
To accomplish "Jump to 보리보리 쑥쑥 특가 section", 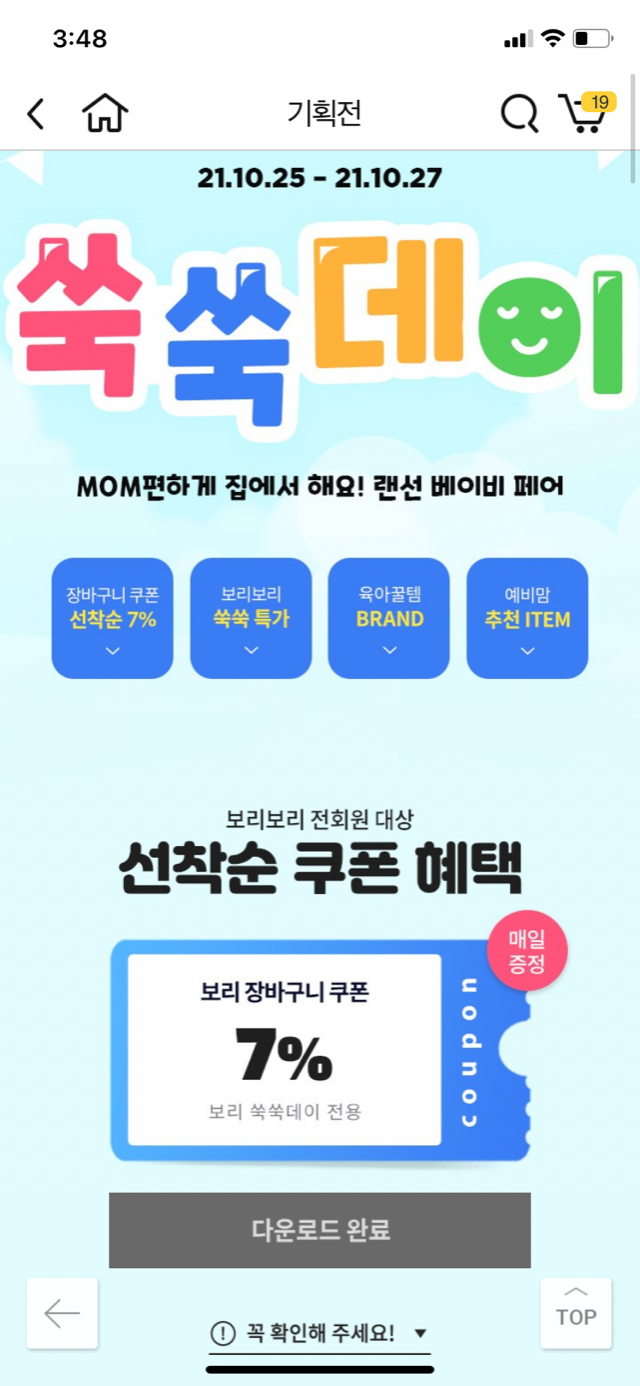I will tap(251, 618).
